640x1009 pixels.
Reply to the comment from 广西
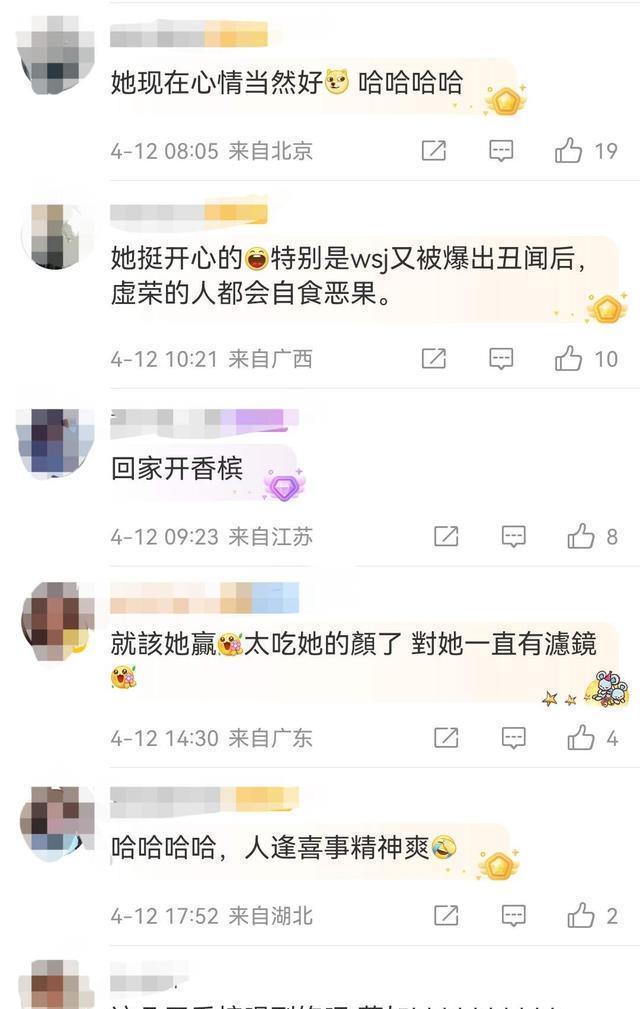pyautogui.click(x=501, y=358)
